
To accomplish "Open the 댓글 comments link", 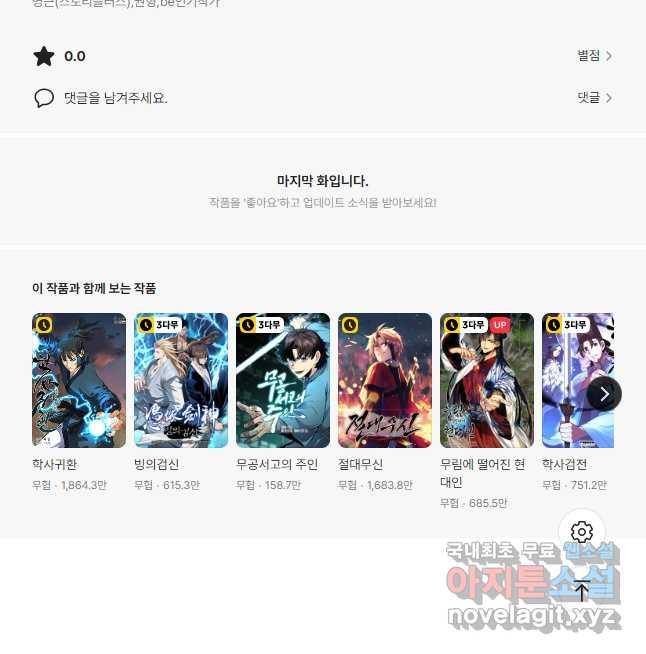I will 594,98.
